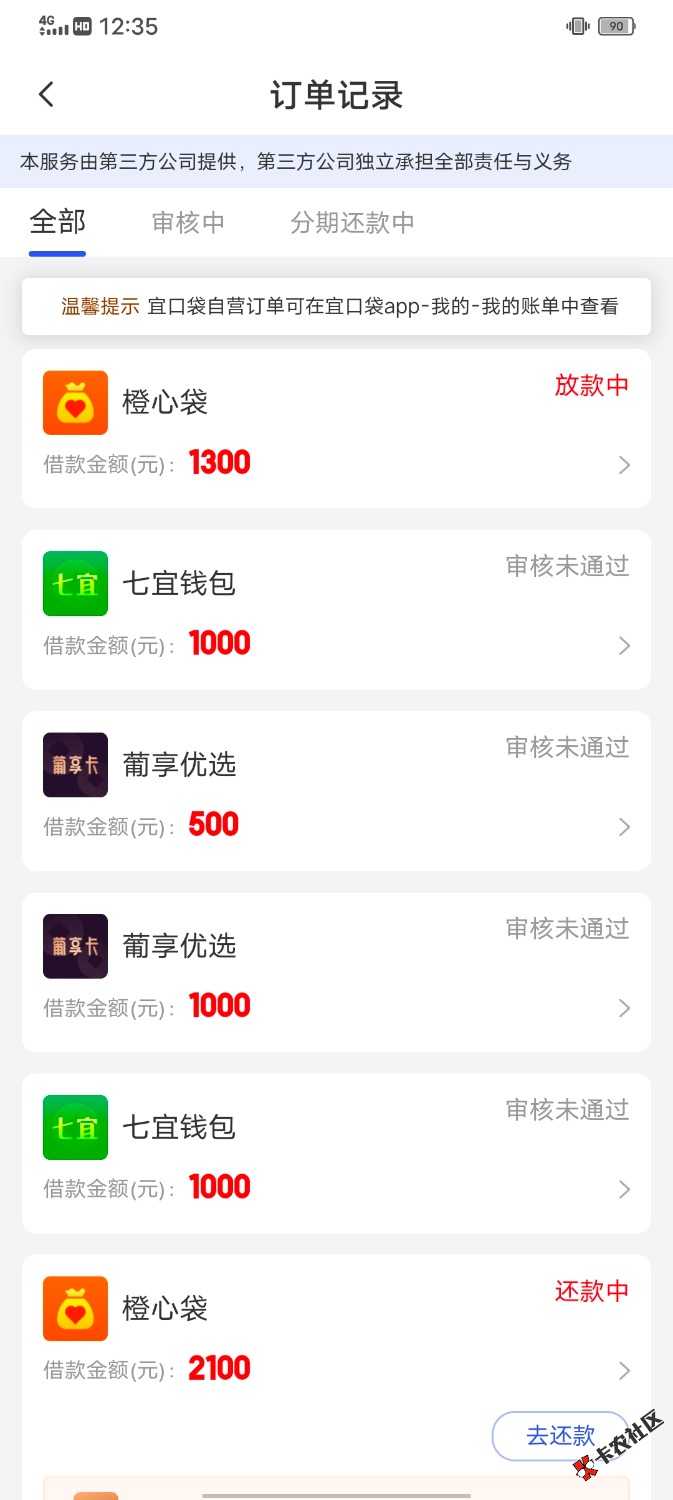Viewport: 673px width, 1500px height.
Task: Switch to the 审核中 tab
Action: 188,222
